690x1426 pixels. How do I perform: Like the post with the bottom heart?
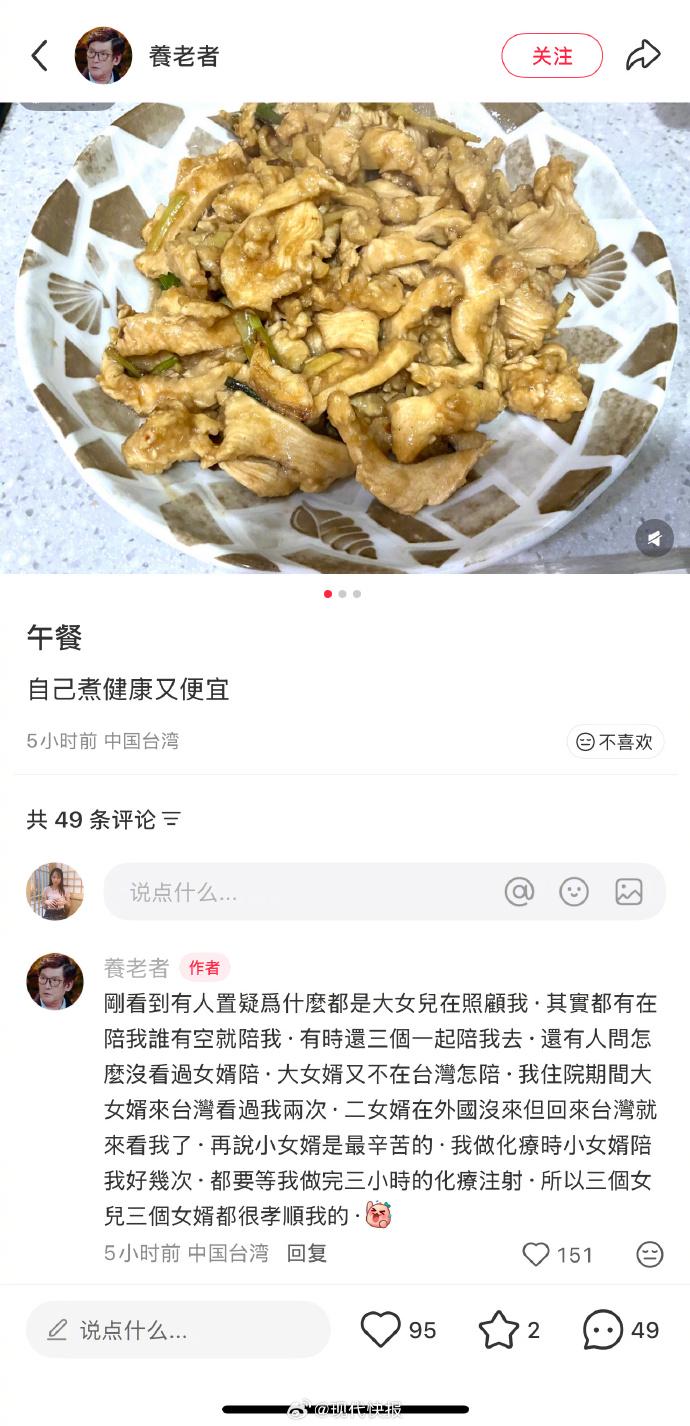[381, 1330]
